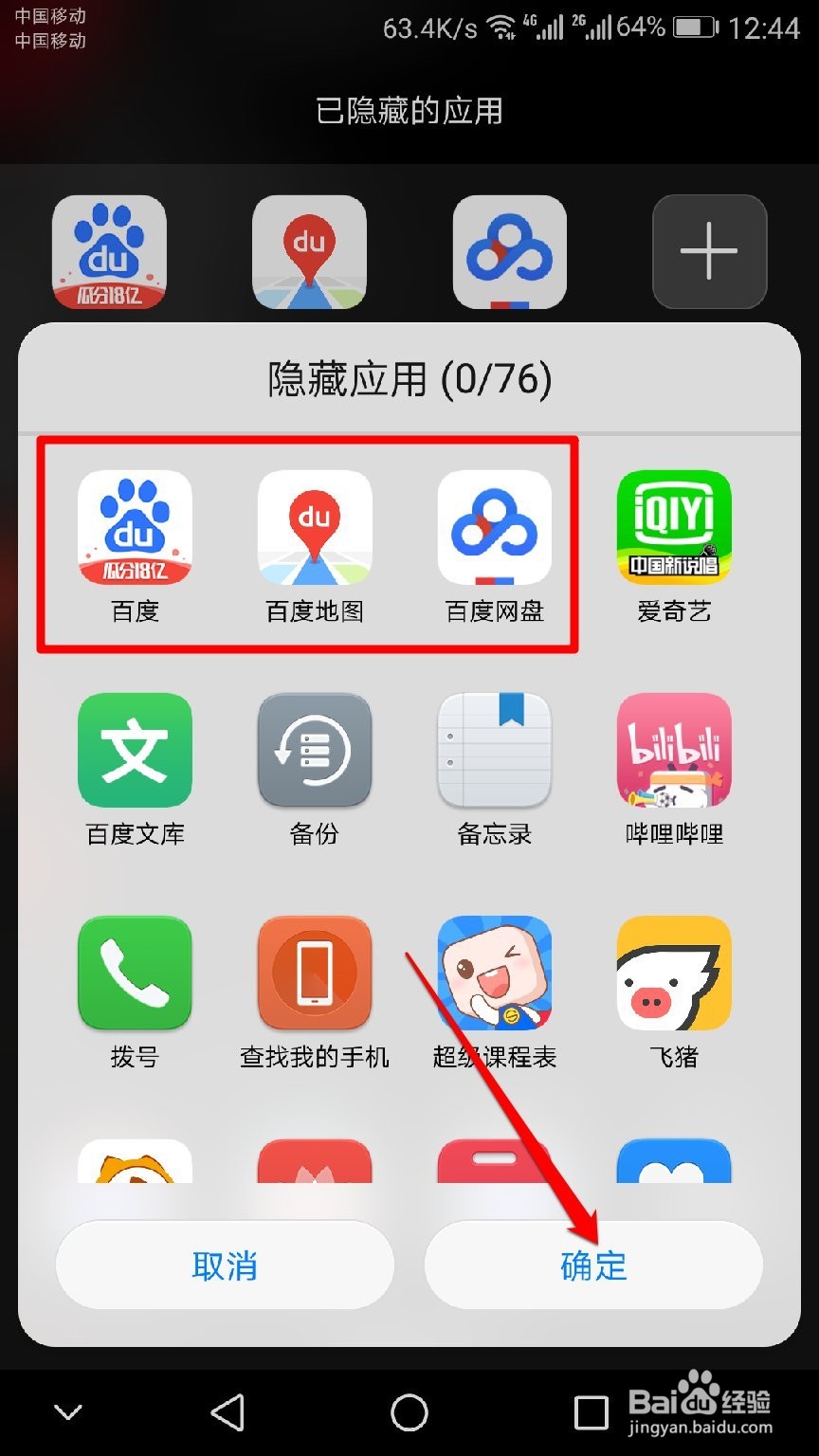The image size is (819, 1456).
Task: Tap the 查找我的手机 app icon
Action: click(x=315, y=974)
